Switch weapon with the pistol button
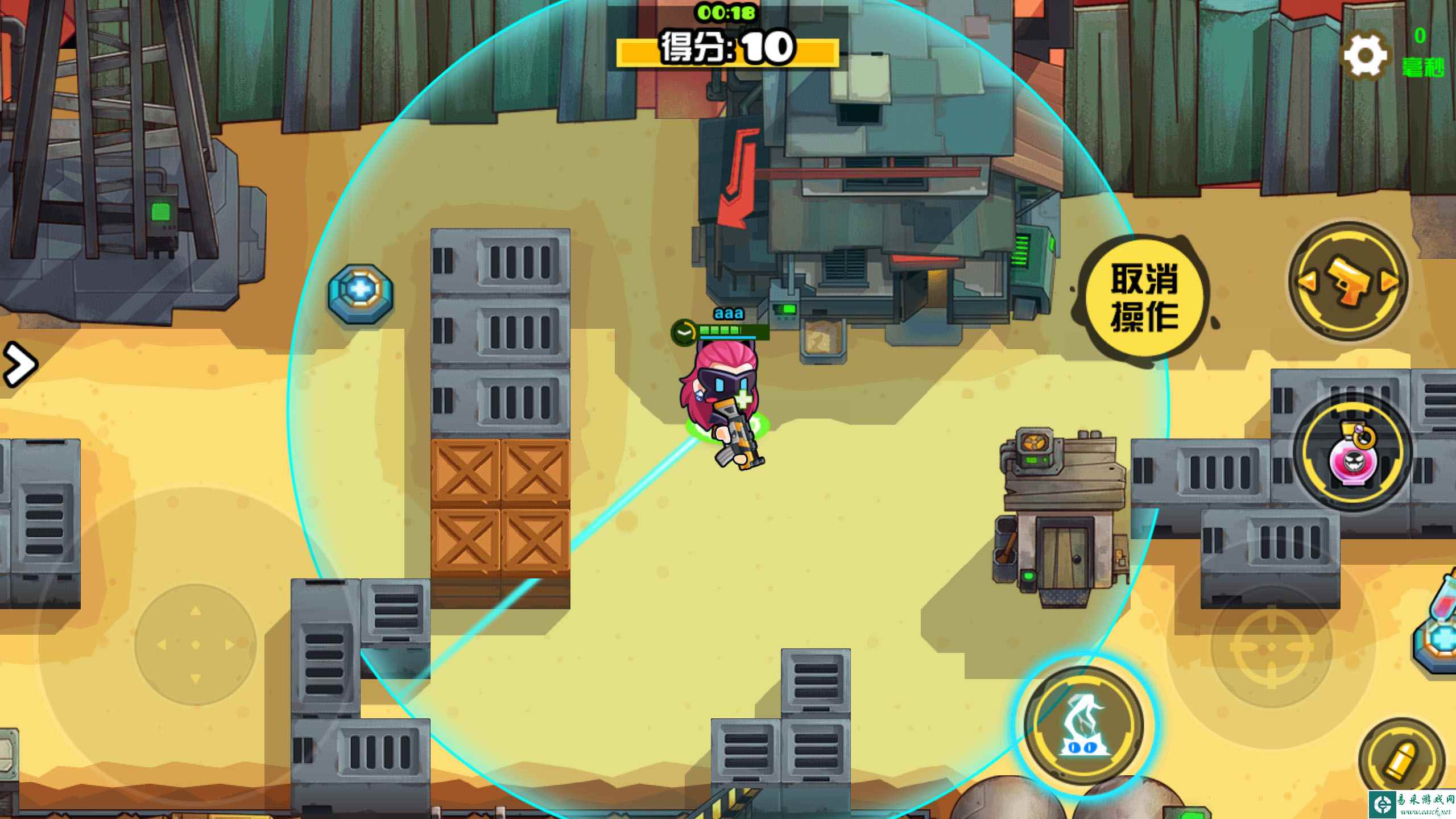This screenshot has height=819, width=1456. 1347,281
